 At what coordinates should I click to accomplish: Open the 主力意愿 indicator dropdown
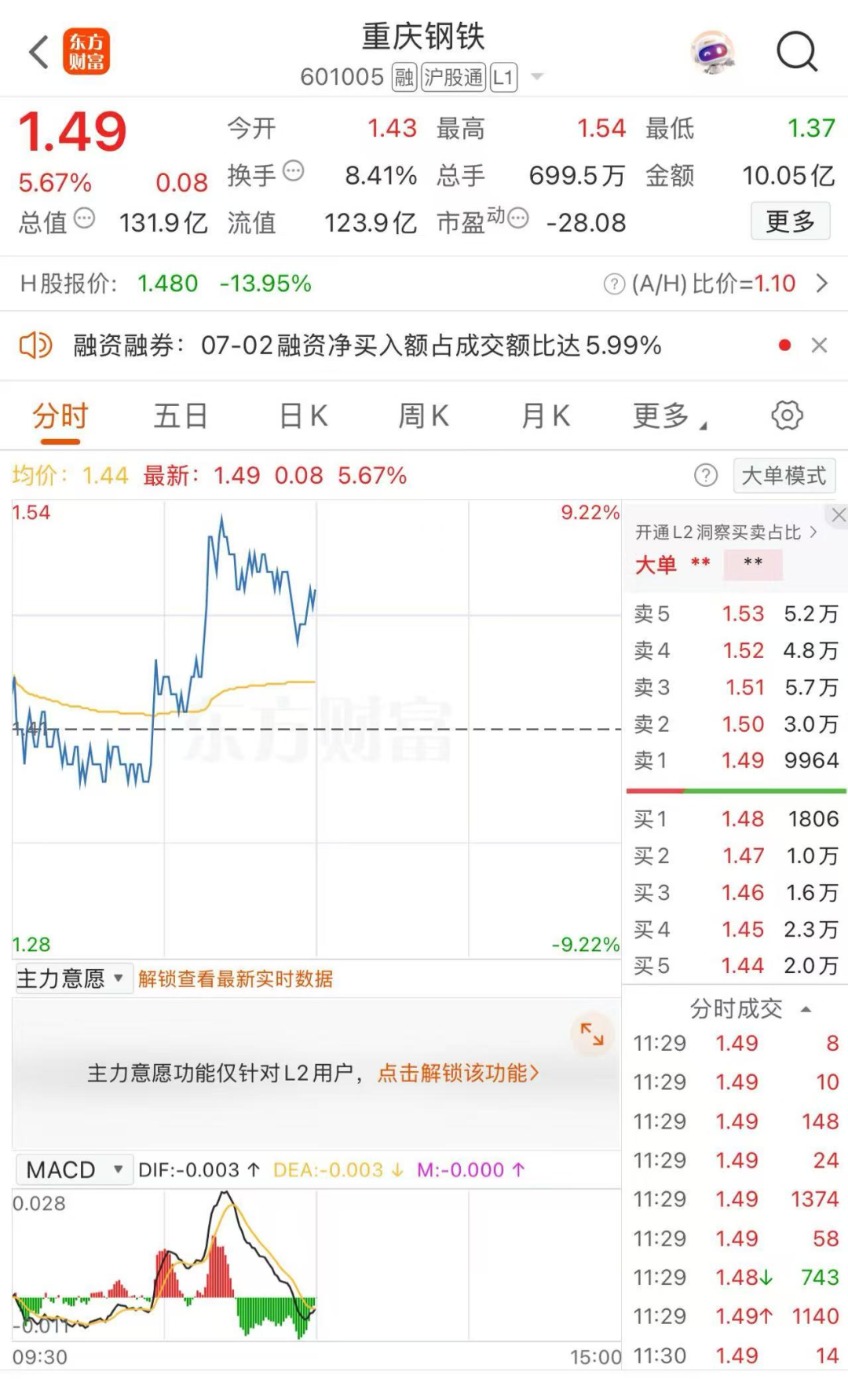72,979
